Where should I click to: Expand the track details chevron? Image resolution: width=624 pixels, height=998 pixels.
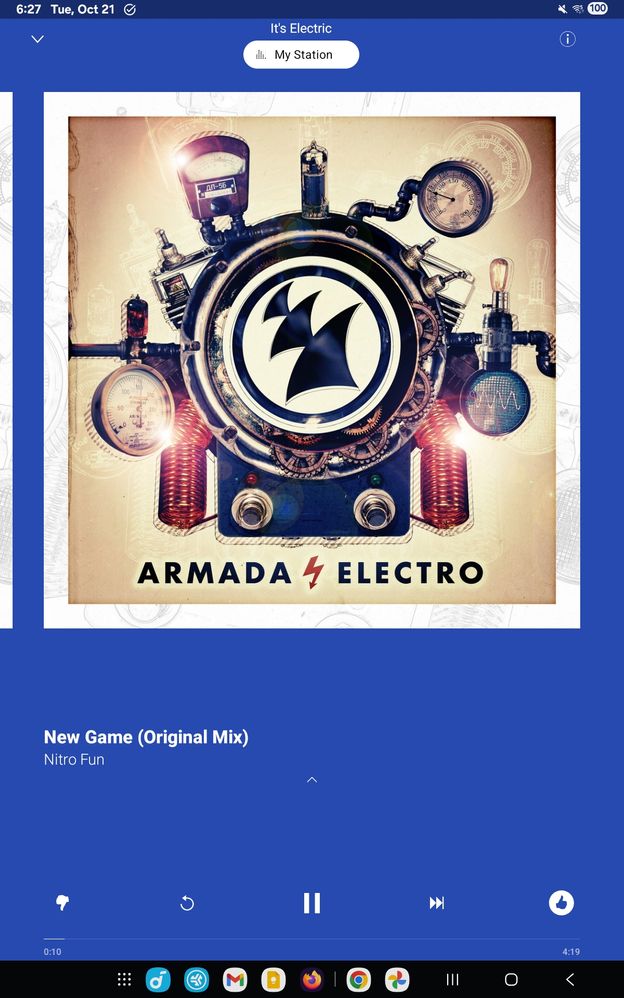[312, 779]
